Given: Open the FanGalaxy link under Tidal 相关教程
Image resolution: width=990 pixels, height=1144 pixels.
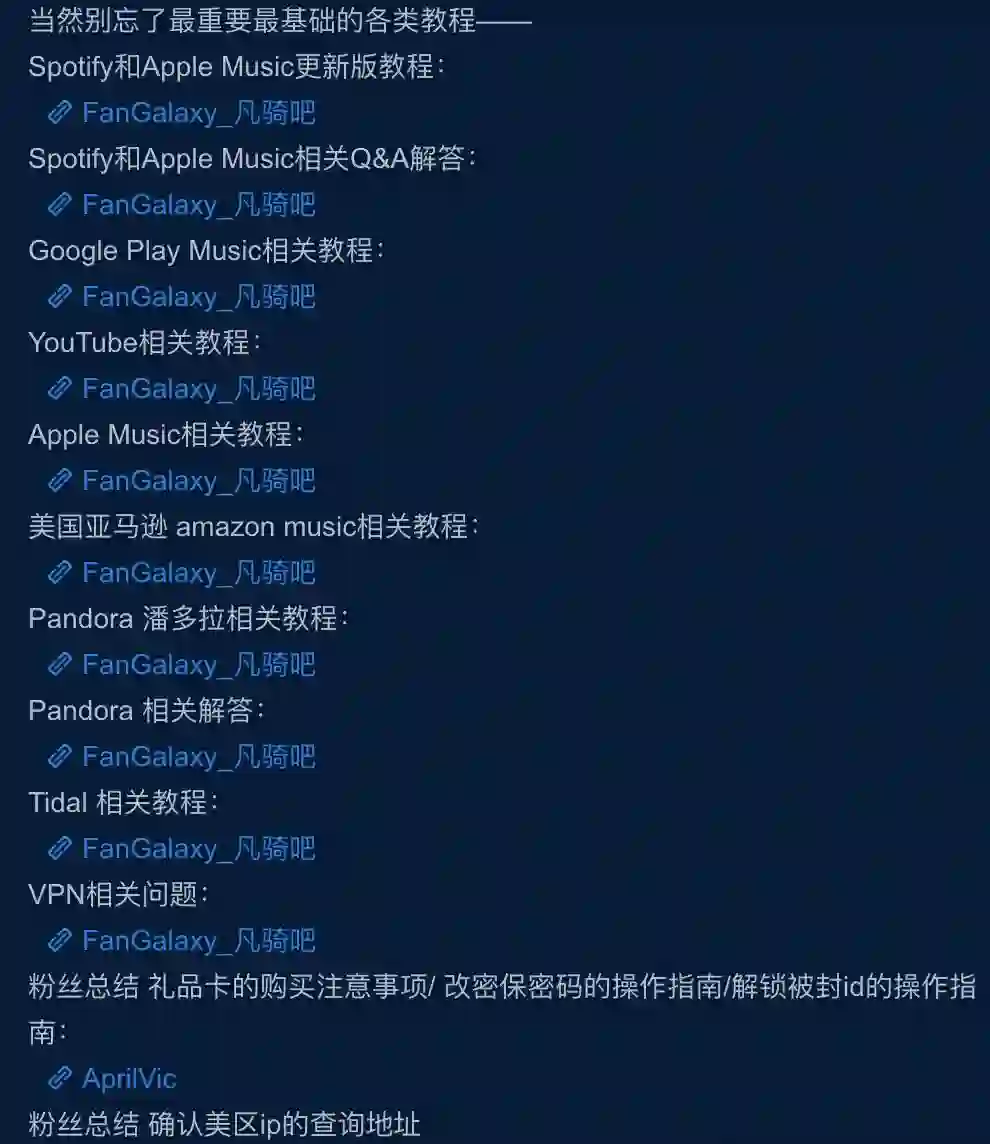Looking at the screenshot, I should (198, 849).
